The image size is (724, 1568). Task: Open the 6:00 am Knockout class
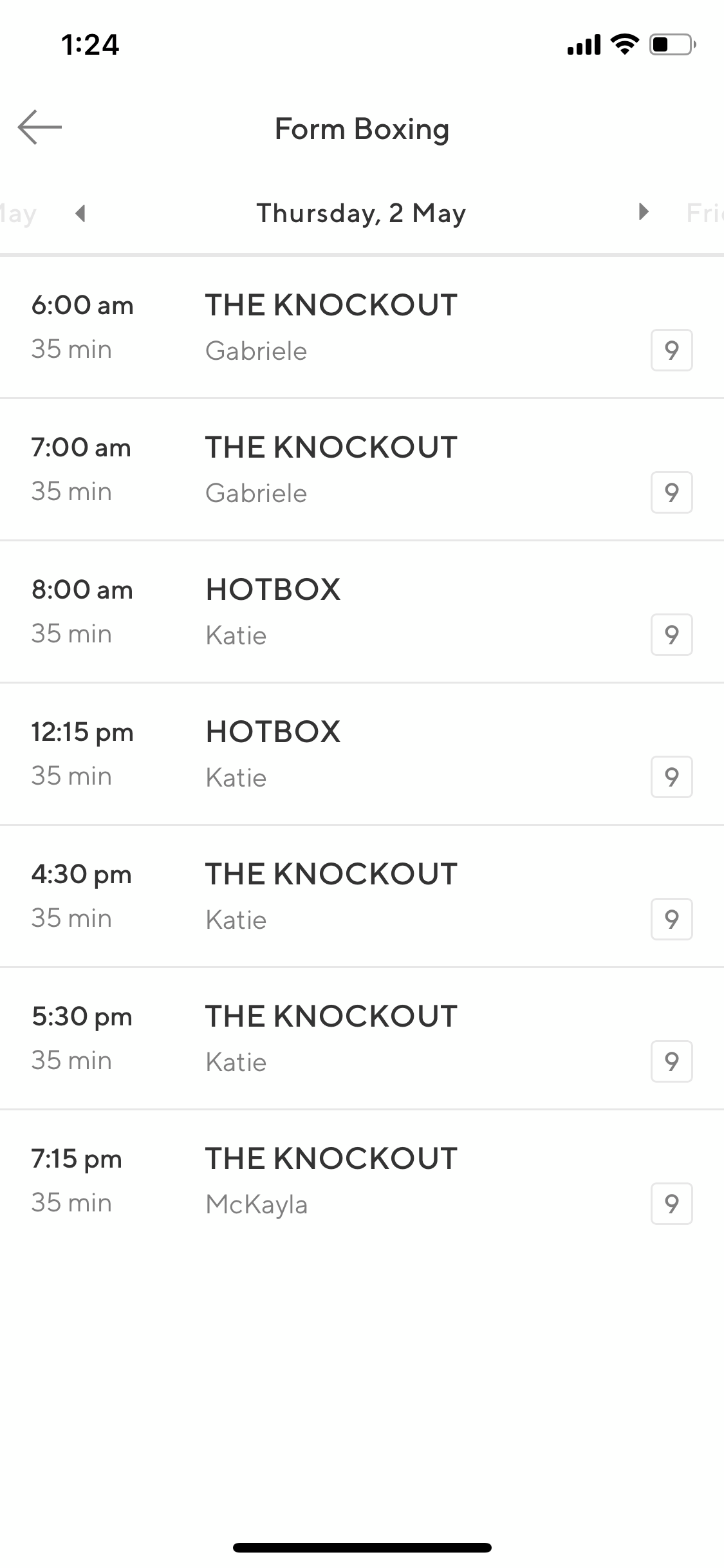[362, 327]
